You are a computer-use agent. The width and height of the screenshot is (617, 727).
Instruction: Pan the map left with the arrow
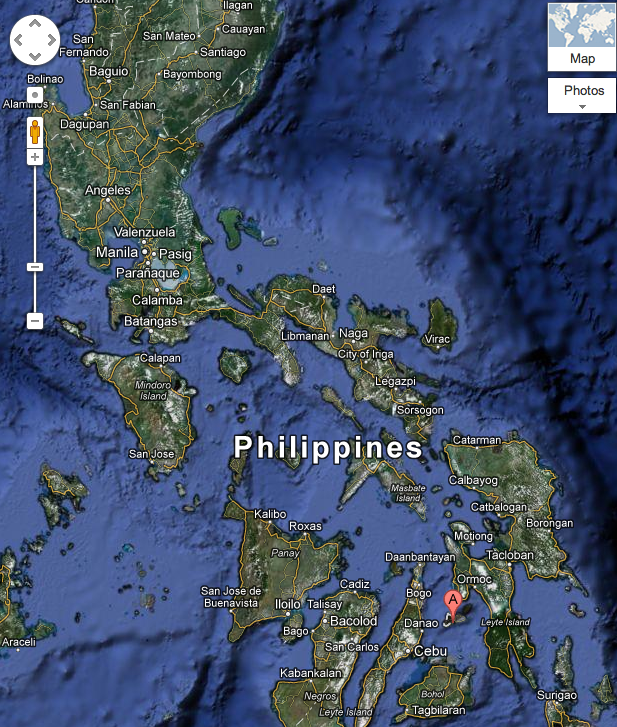[20, 40]
